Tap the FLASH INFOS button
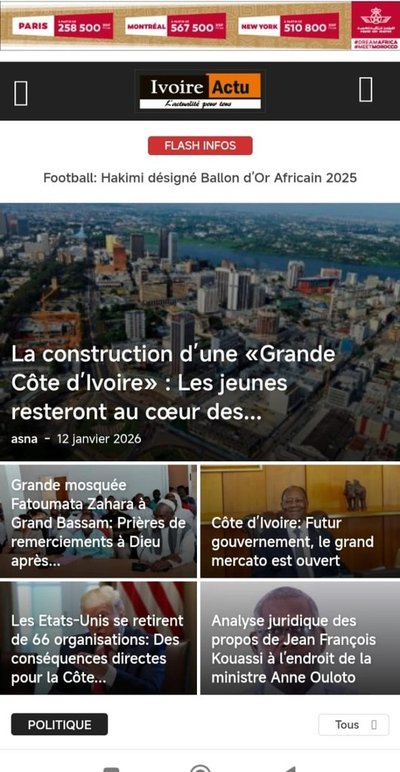400x772 pixels. click(x=200, y=146)
